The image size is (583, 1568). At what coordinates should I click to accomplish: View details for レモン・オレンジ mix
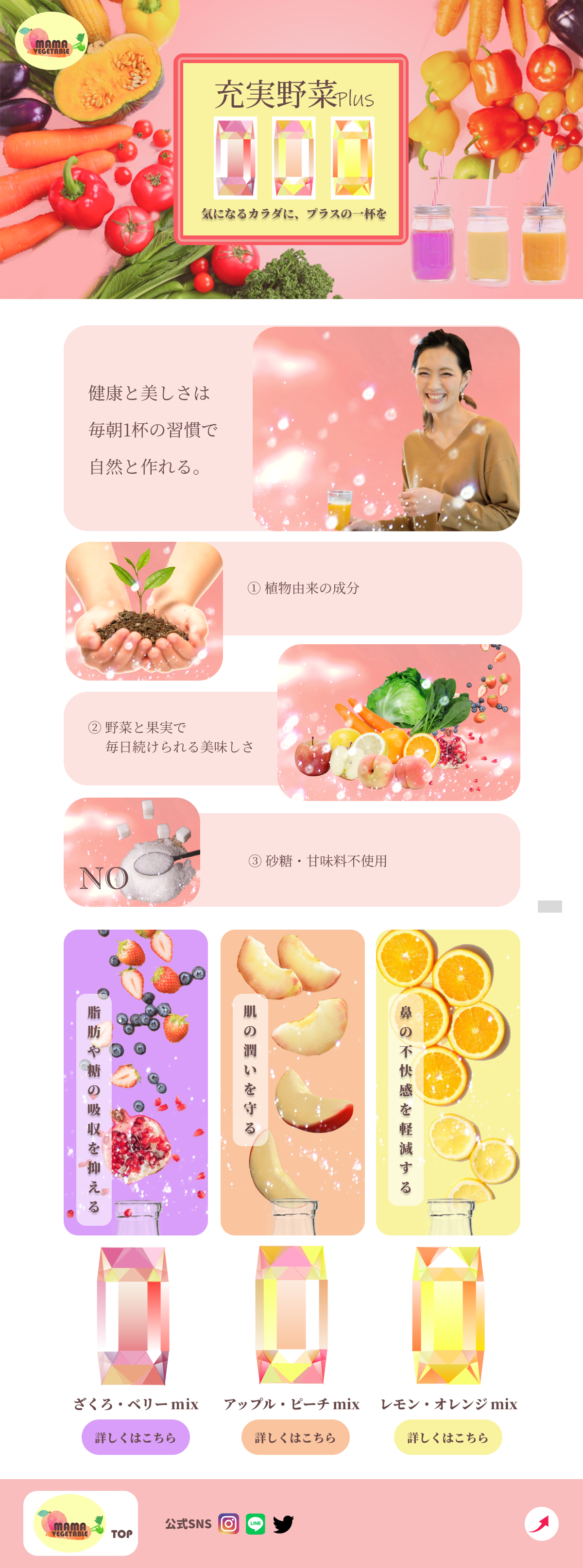click(448, 1437)
